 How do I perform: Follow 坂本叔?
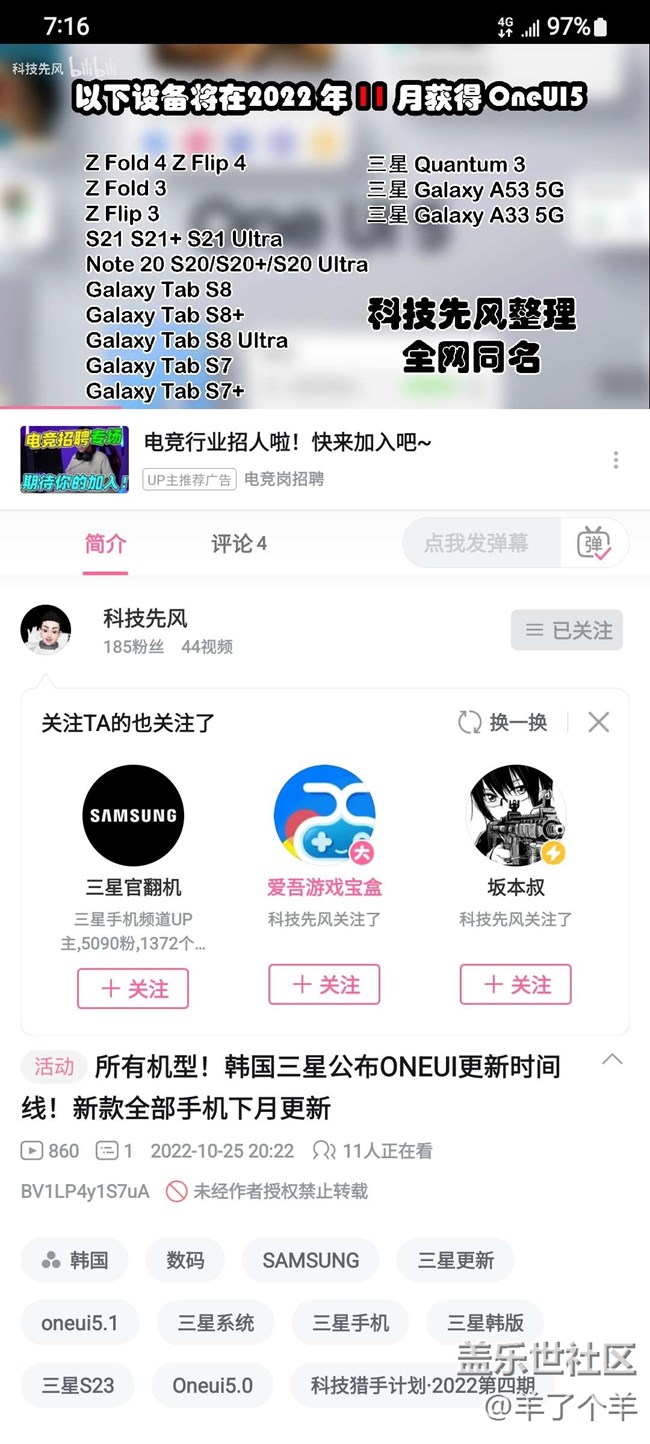[515, 984]
